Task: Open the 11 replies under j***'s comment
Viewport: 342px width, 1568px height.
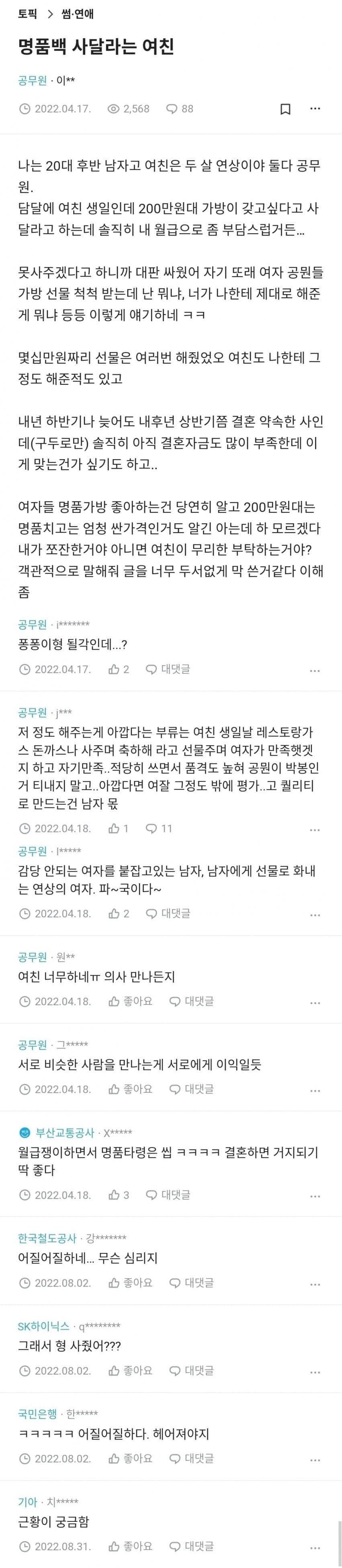Action: (159, 828)
